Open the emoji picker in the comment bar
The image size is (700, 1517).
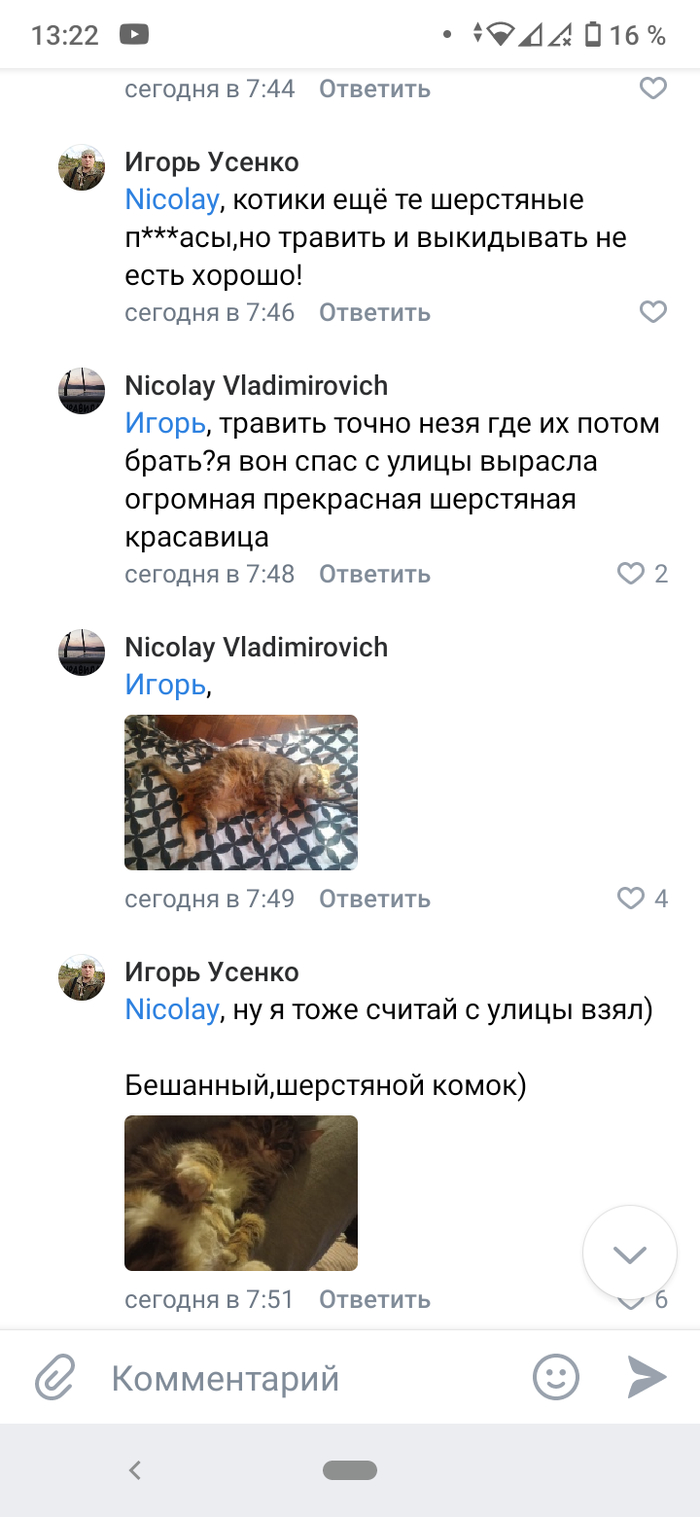556,1378
